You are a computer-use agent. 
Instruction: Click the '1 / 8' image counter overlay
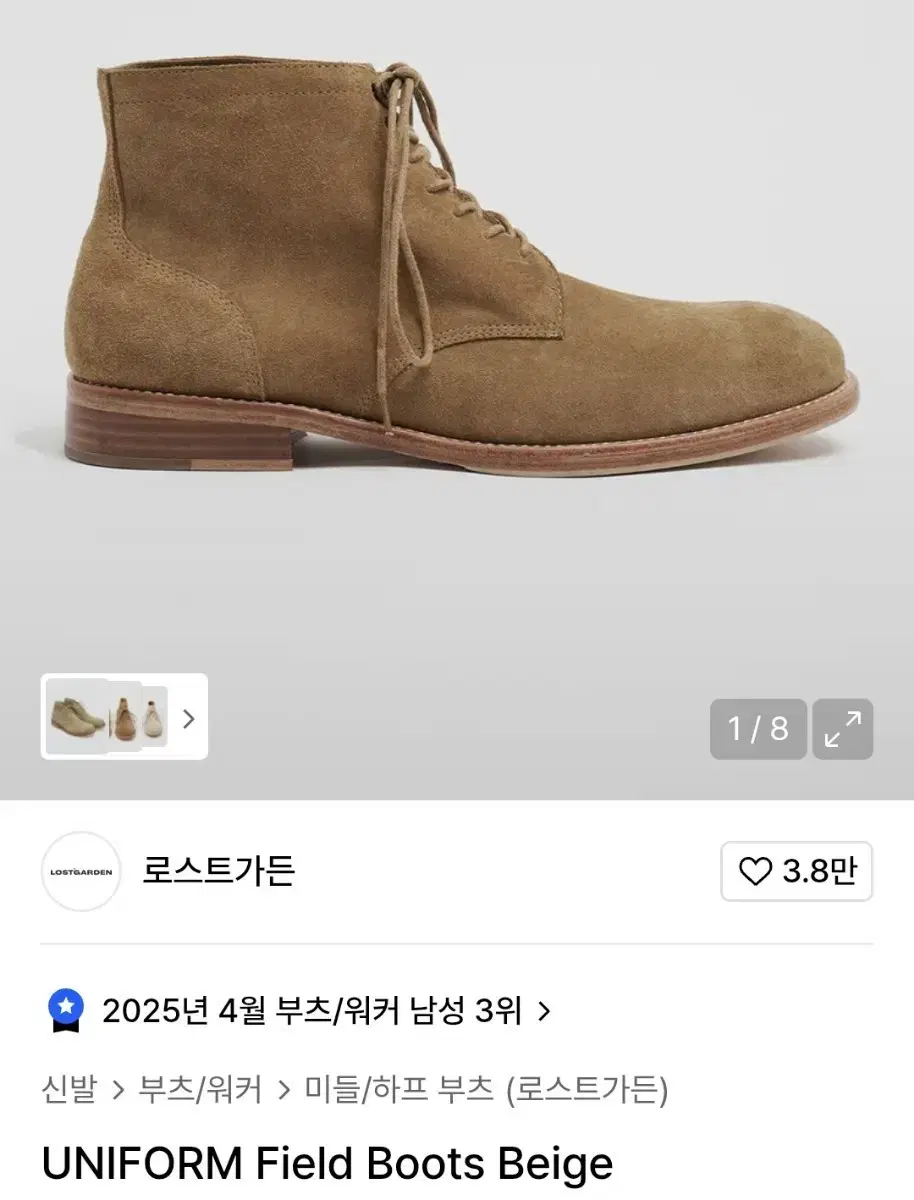pyautogui.click(x=757, y=728)
